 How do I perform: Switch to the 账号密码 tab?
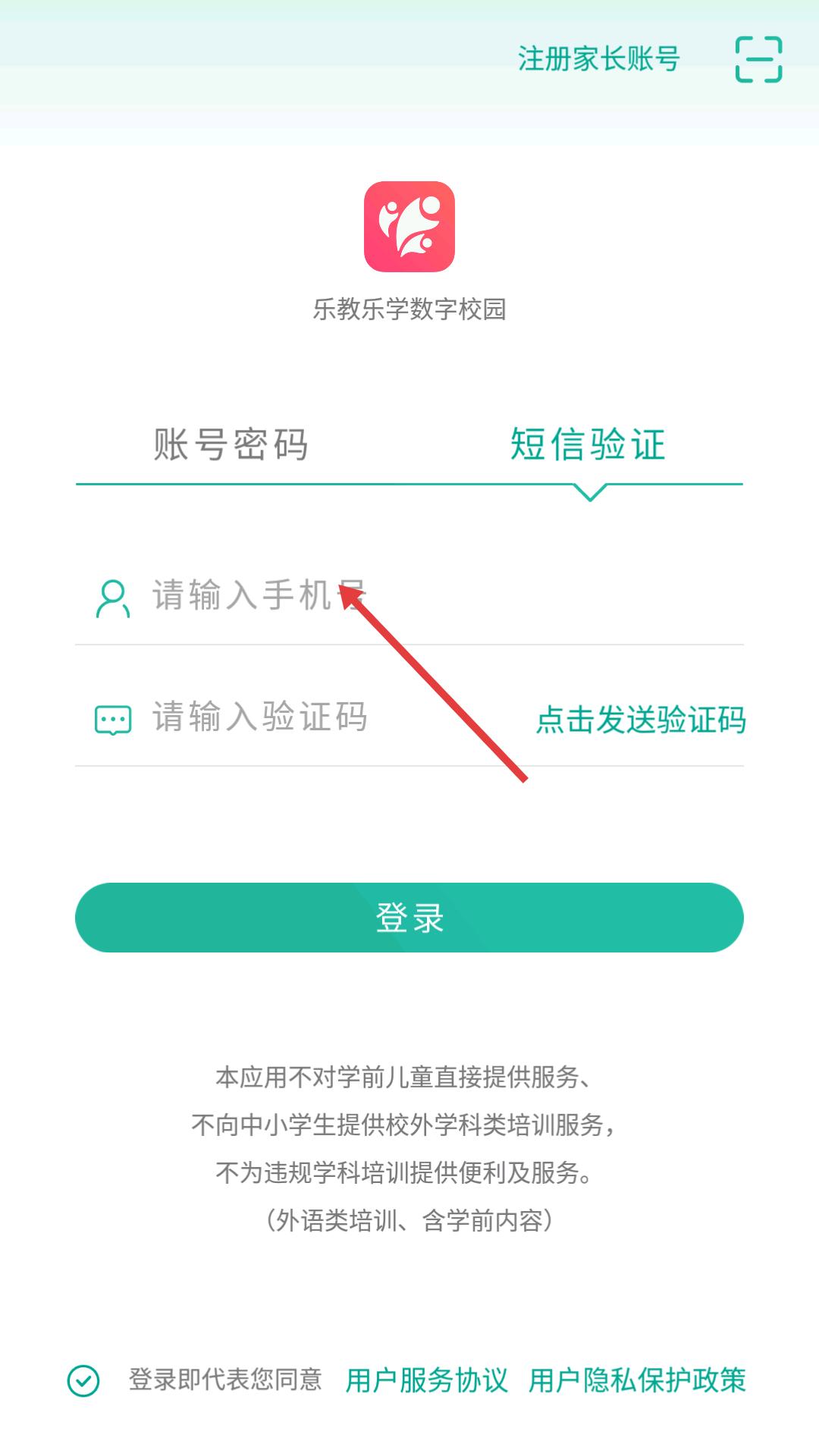[x=231, y=444]
